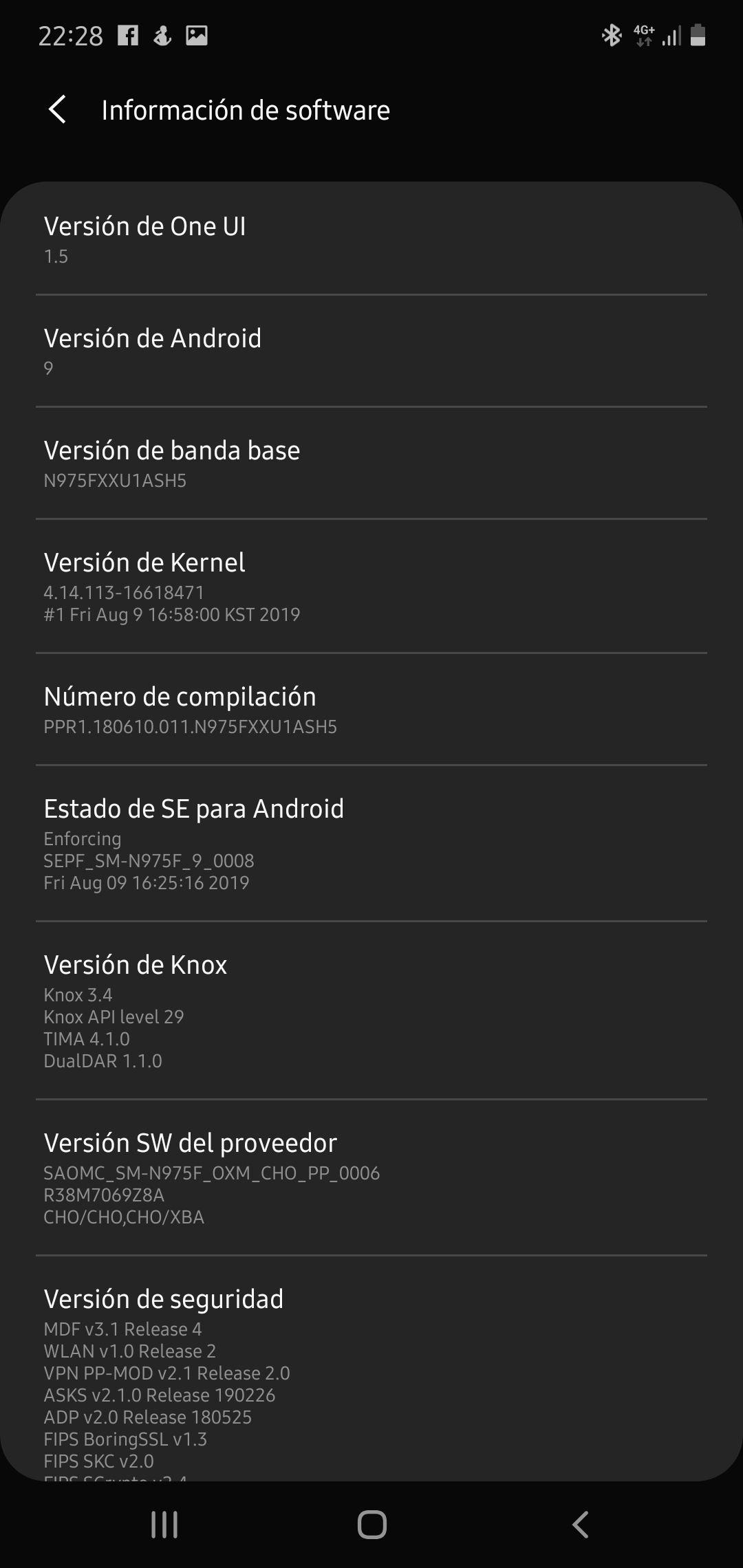
Task: Tap the Número de compilación row
Action: [371, 710]
